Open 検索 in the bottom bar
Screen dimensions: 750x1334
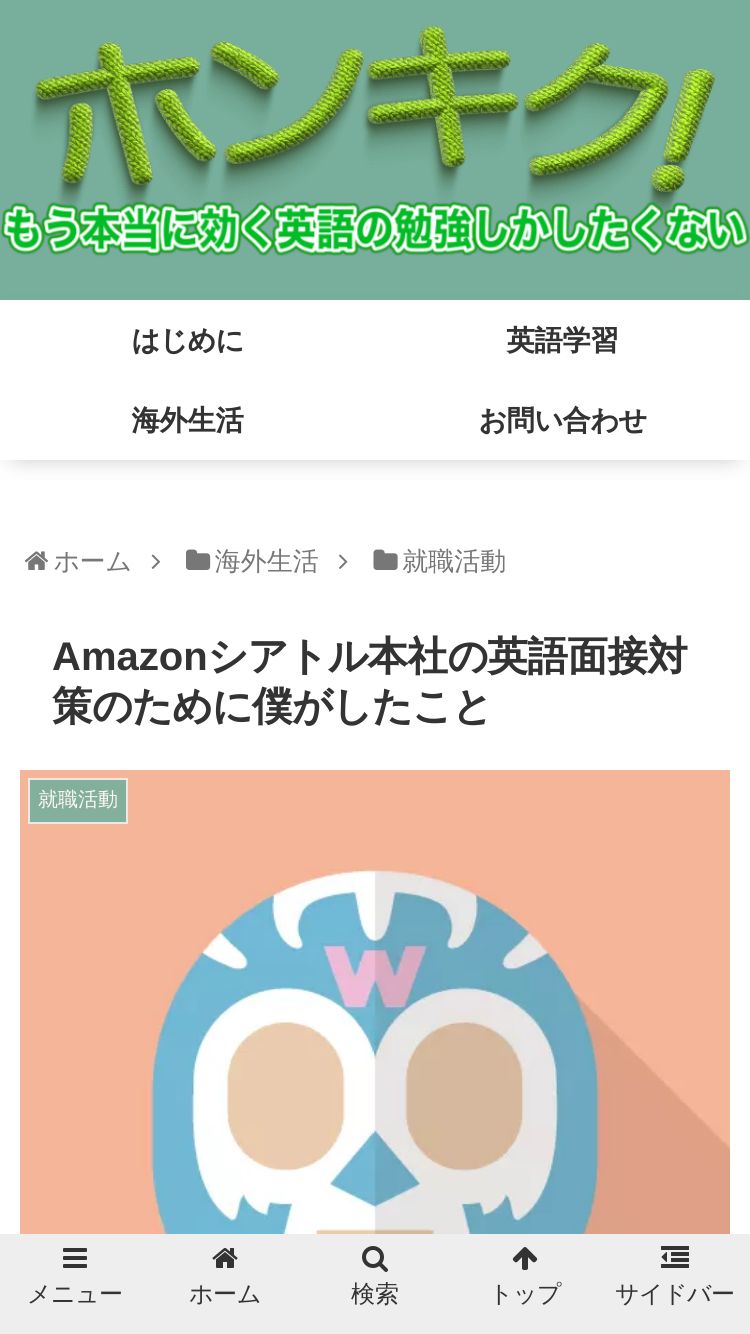375,1276
